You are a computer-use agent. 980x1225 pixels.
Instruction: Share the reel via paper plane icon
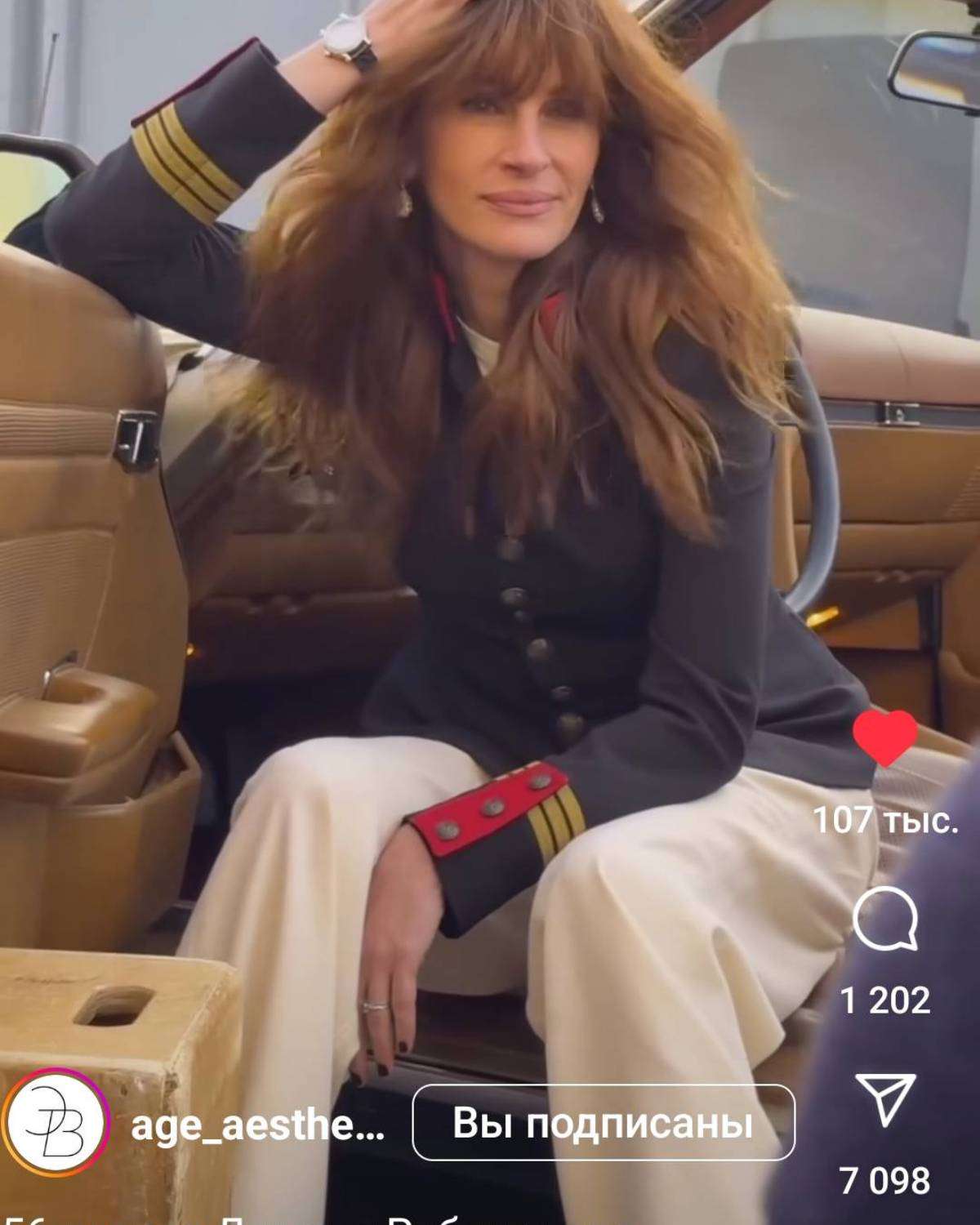pyautogui.click(x=885, y=1101)
